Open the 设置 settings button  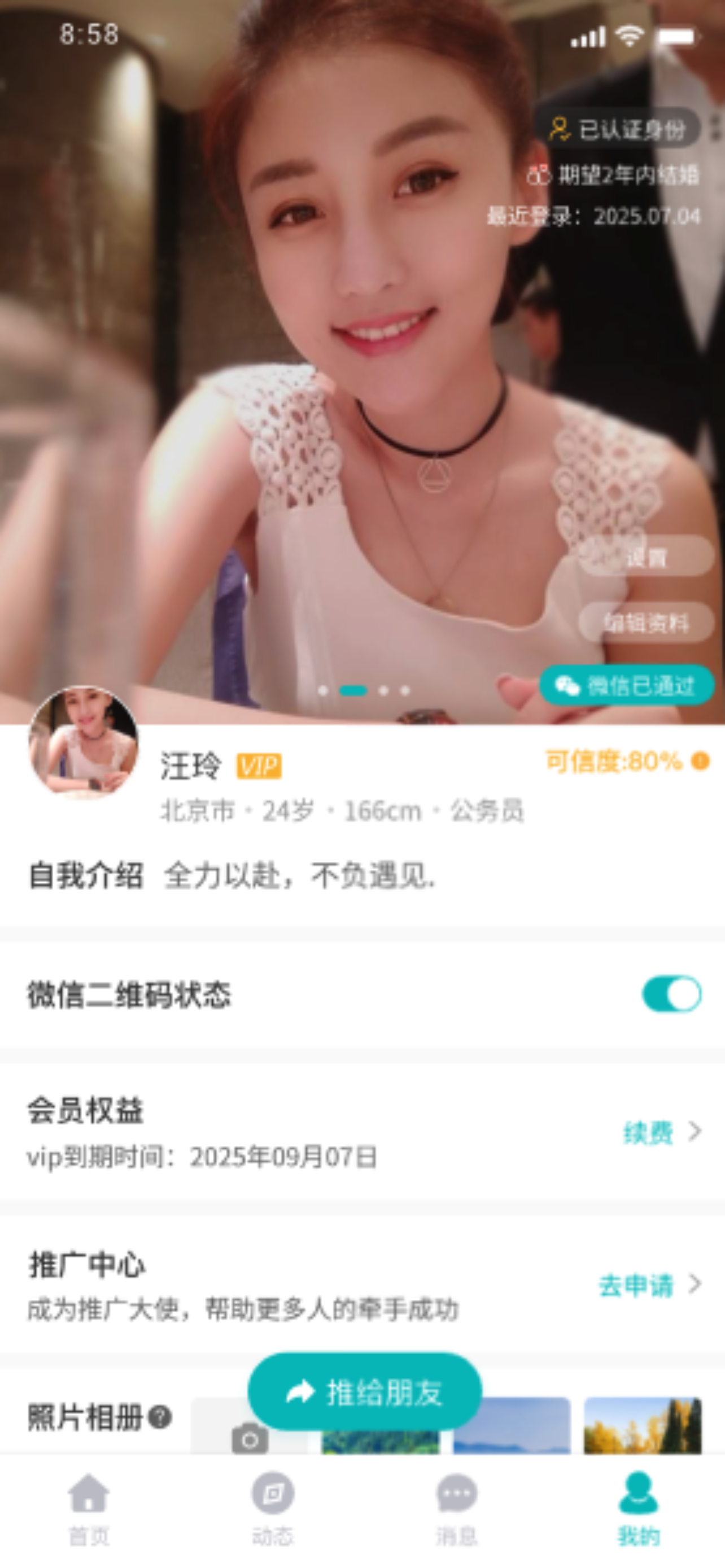coord(645,557)
